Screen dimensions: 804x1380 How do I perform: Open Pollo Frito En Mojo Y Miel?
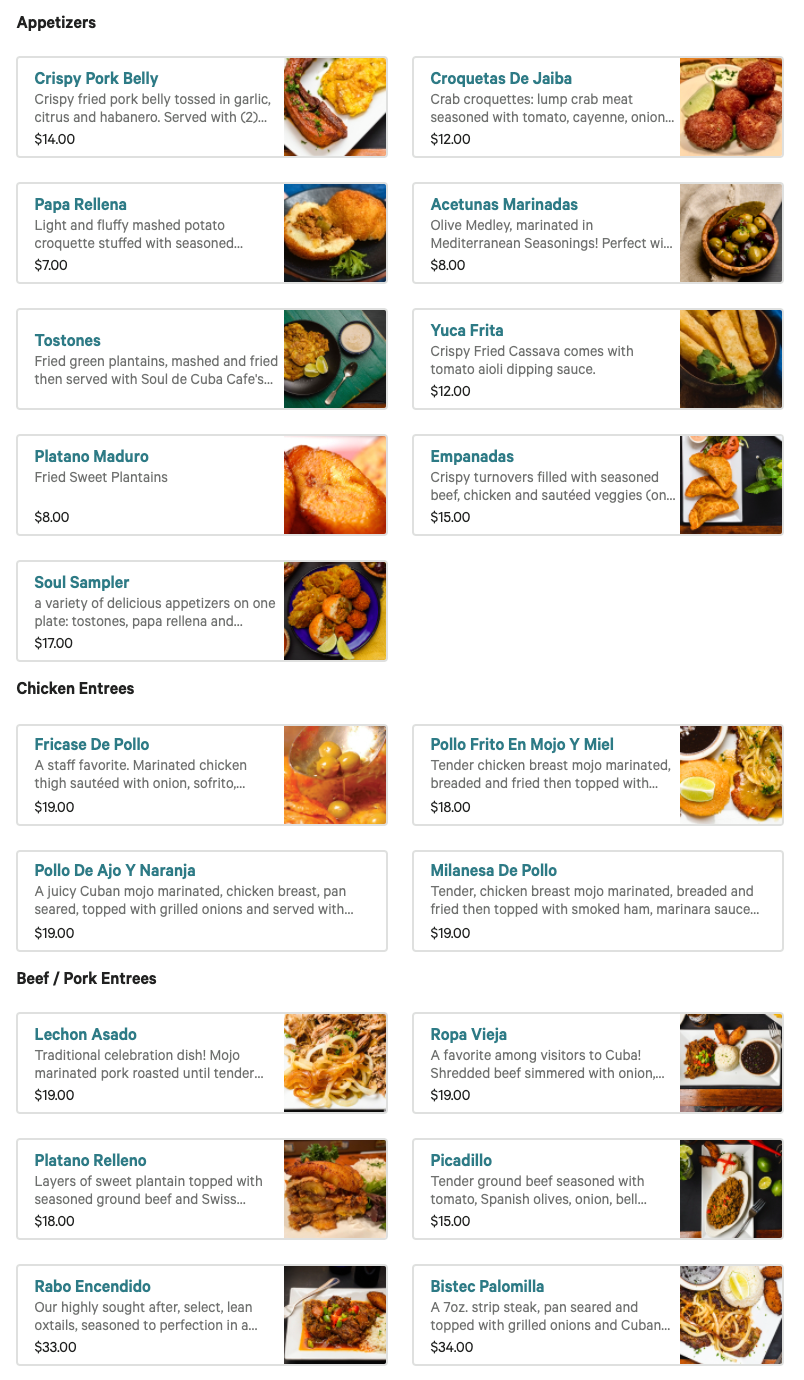(x=597, y=775)
